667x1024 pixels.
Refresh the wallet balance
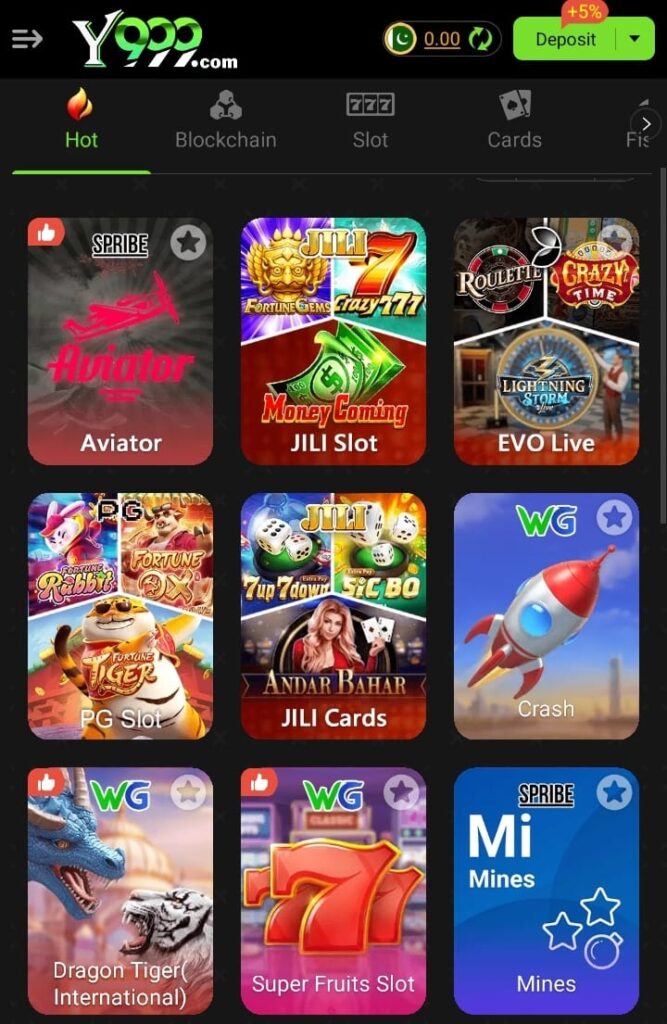pyautogui.click(x=481, y=40)
